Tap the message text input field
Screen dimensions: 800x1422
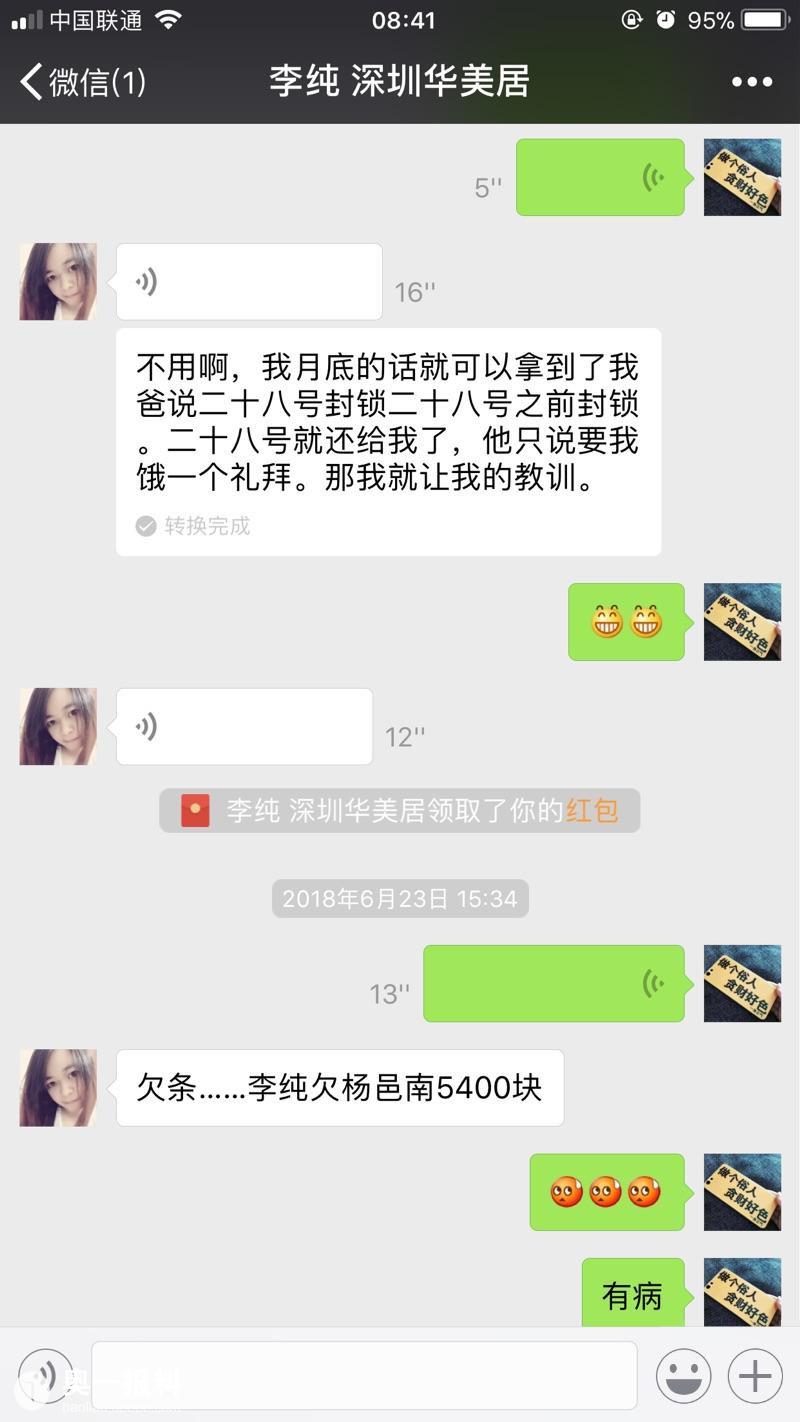pos(364,1376)
